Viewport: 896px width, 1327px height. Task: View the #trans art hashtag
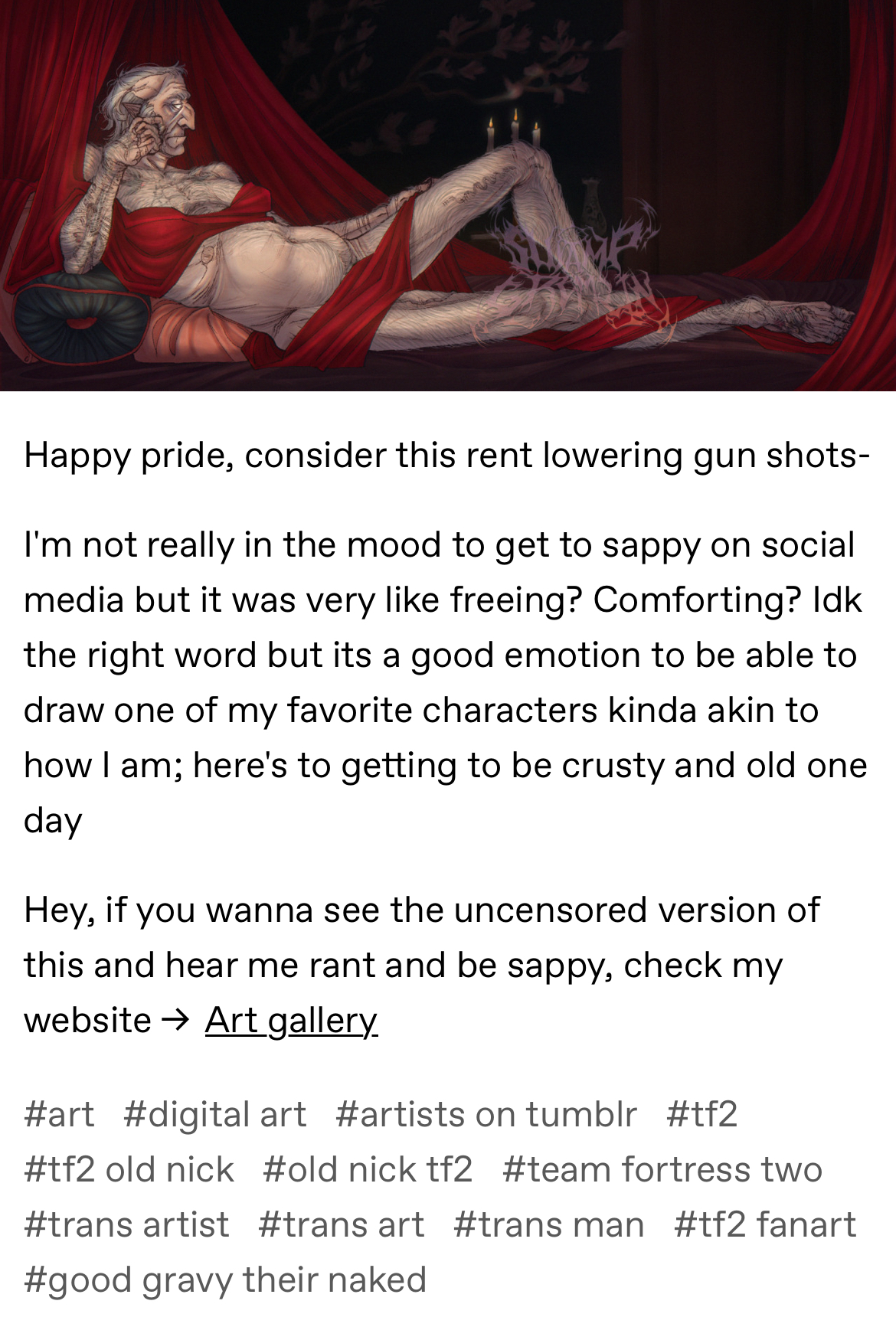[x=341, y=1224]
